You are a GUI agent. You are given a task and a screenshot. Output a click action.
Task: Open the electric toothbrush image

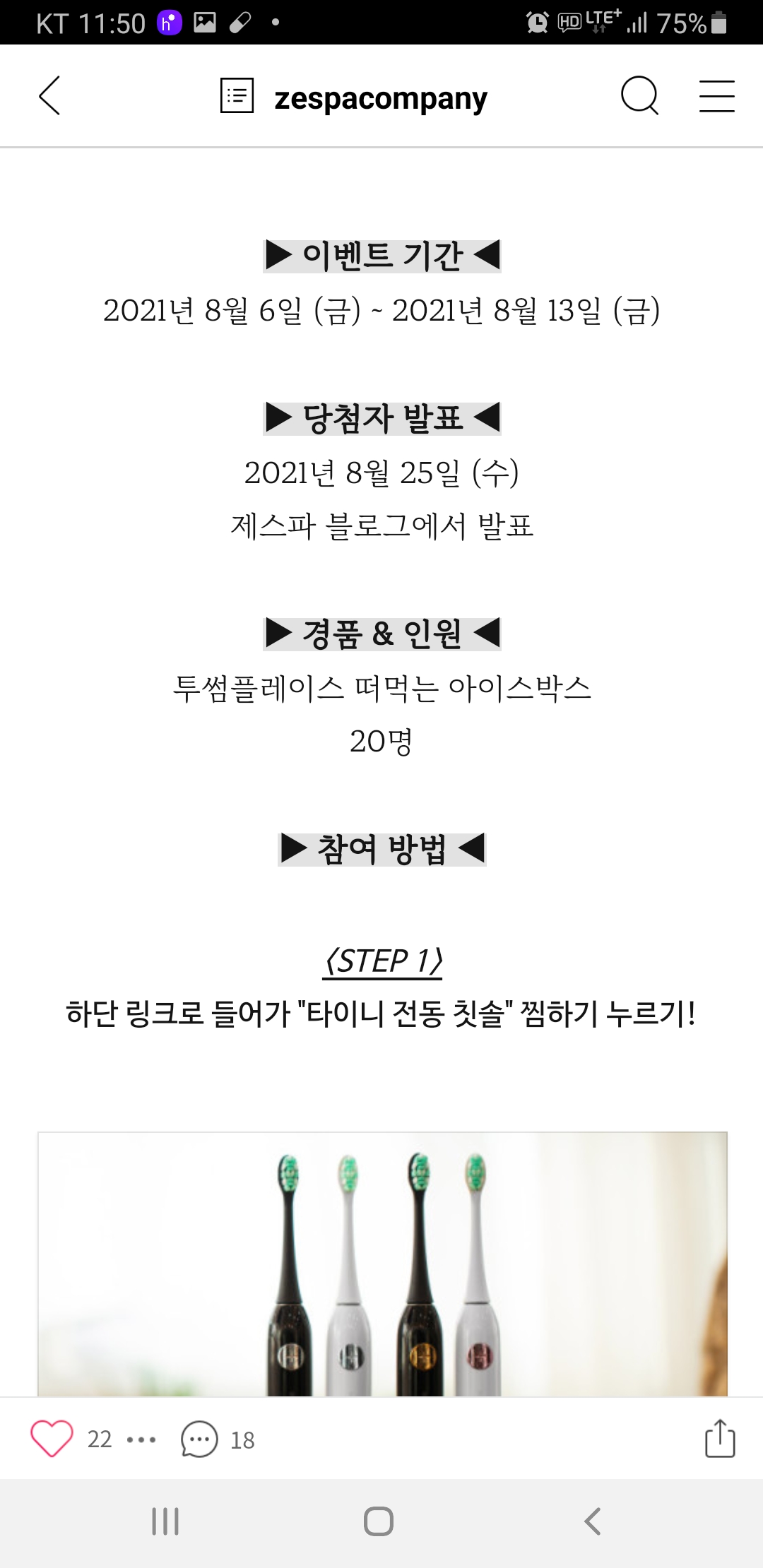(382, 1263)
